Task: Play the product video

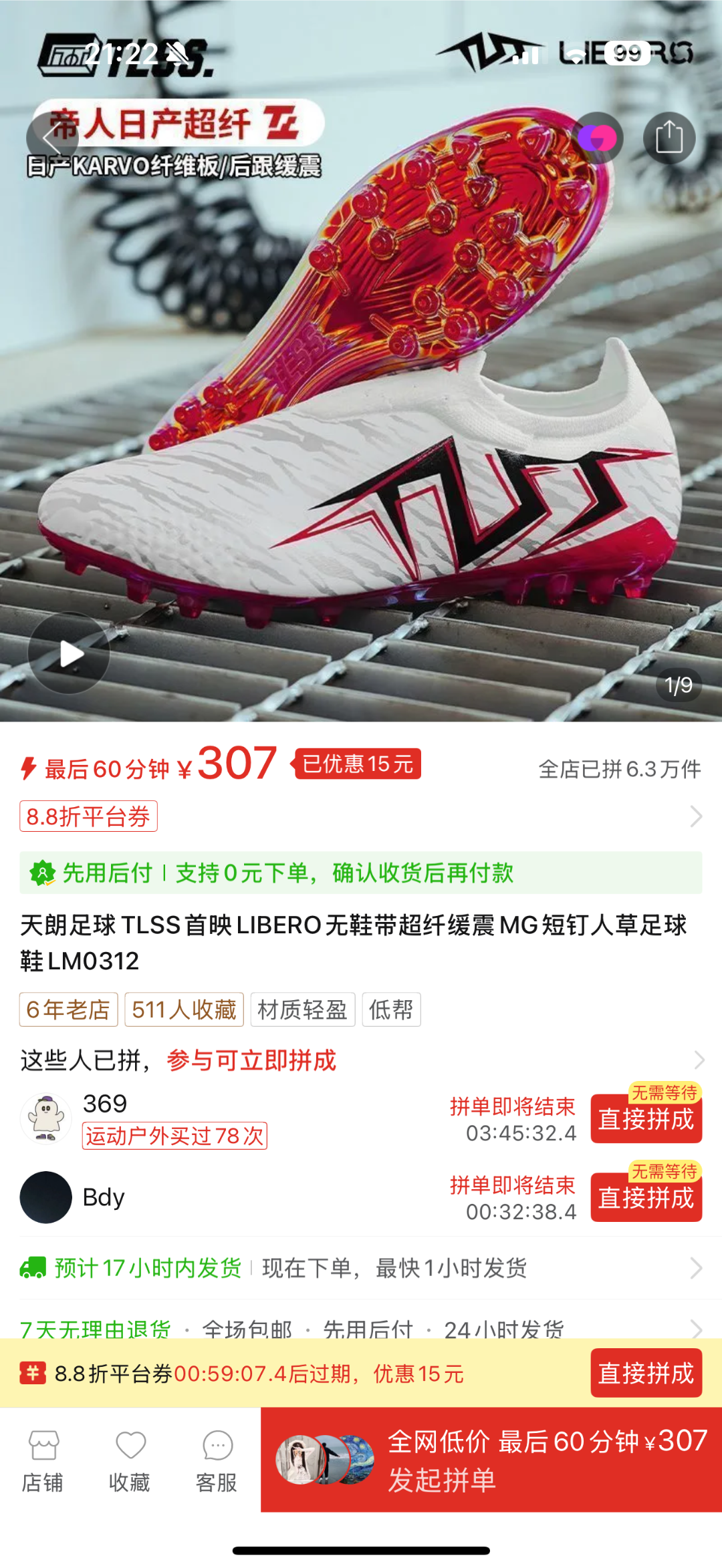Action: coord(69,653)
